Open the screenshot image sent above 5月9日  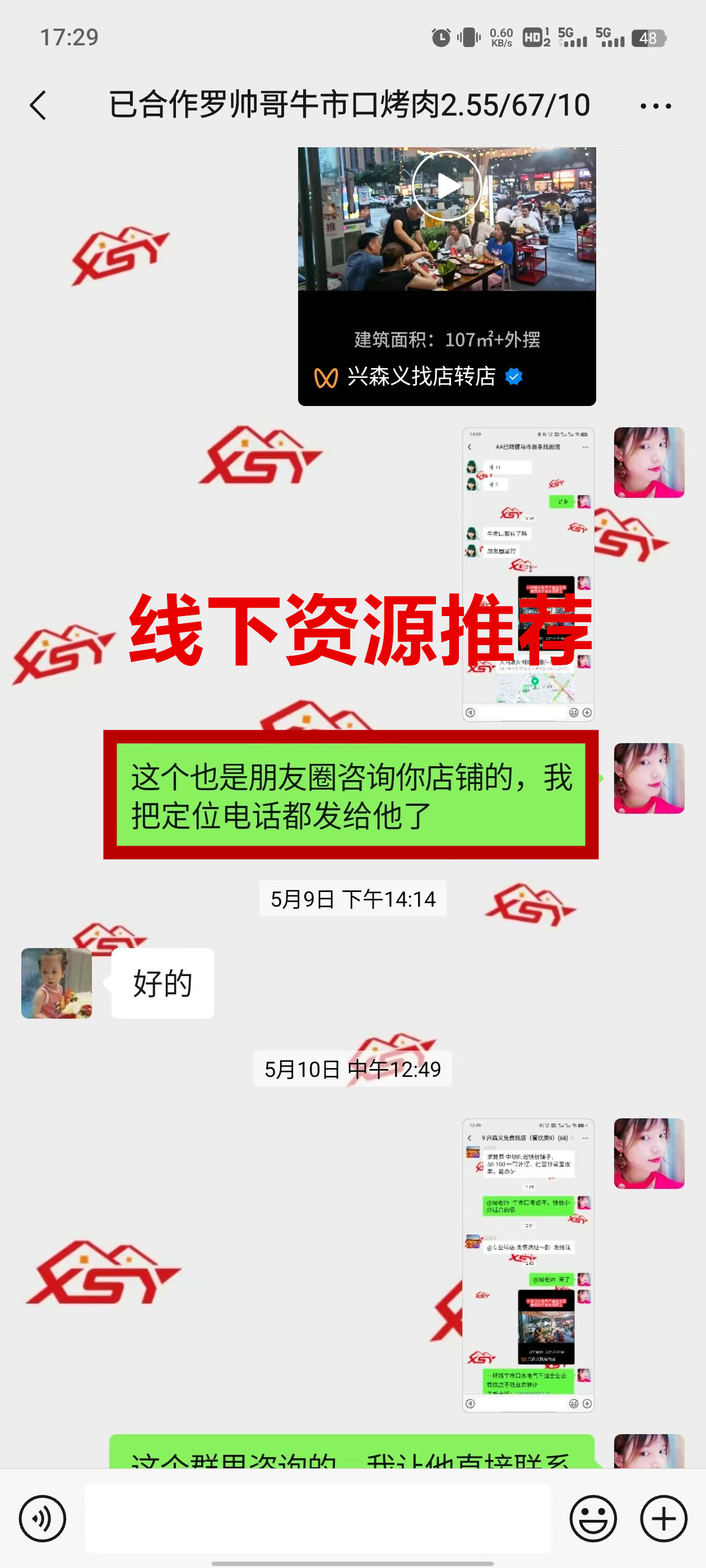[x=527, y=574]
